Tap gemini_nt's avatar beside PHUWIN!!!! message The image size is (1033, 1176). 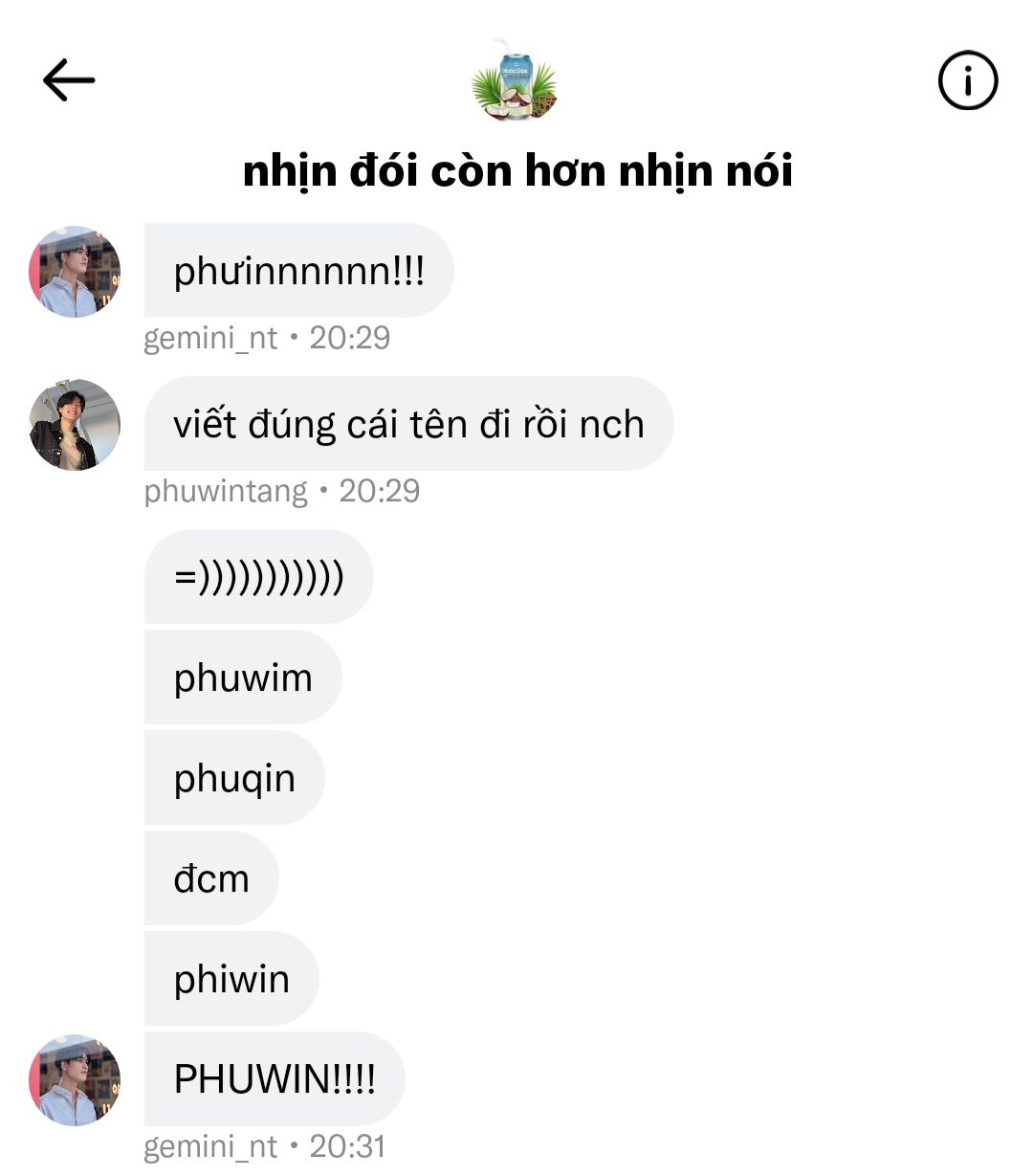pyautogui.click(x=75, y=1079)
